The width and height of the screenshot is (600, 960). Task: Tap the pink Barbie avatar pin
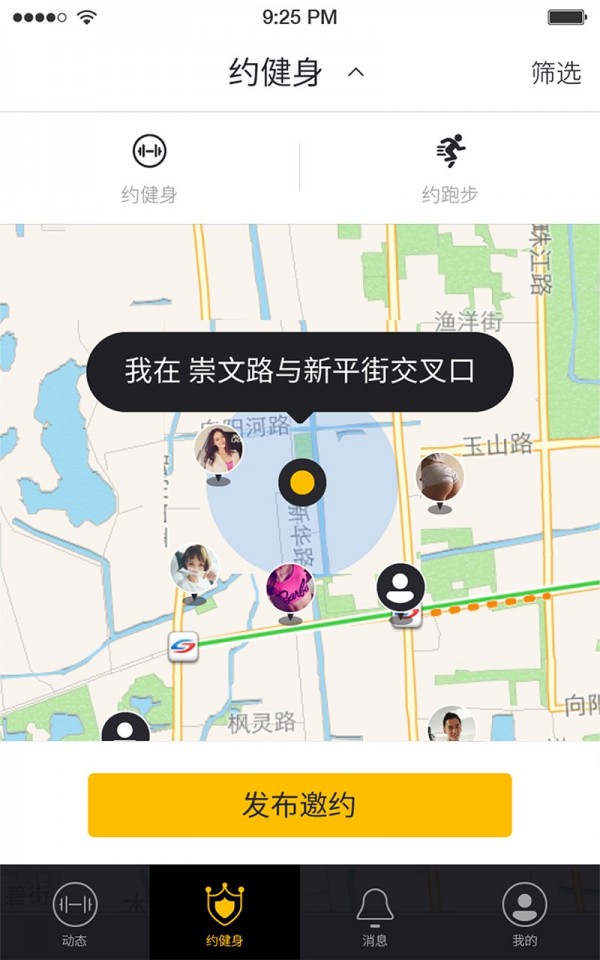[x=290, y=589]
